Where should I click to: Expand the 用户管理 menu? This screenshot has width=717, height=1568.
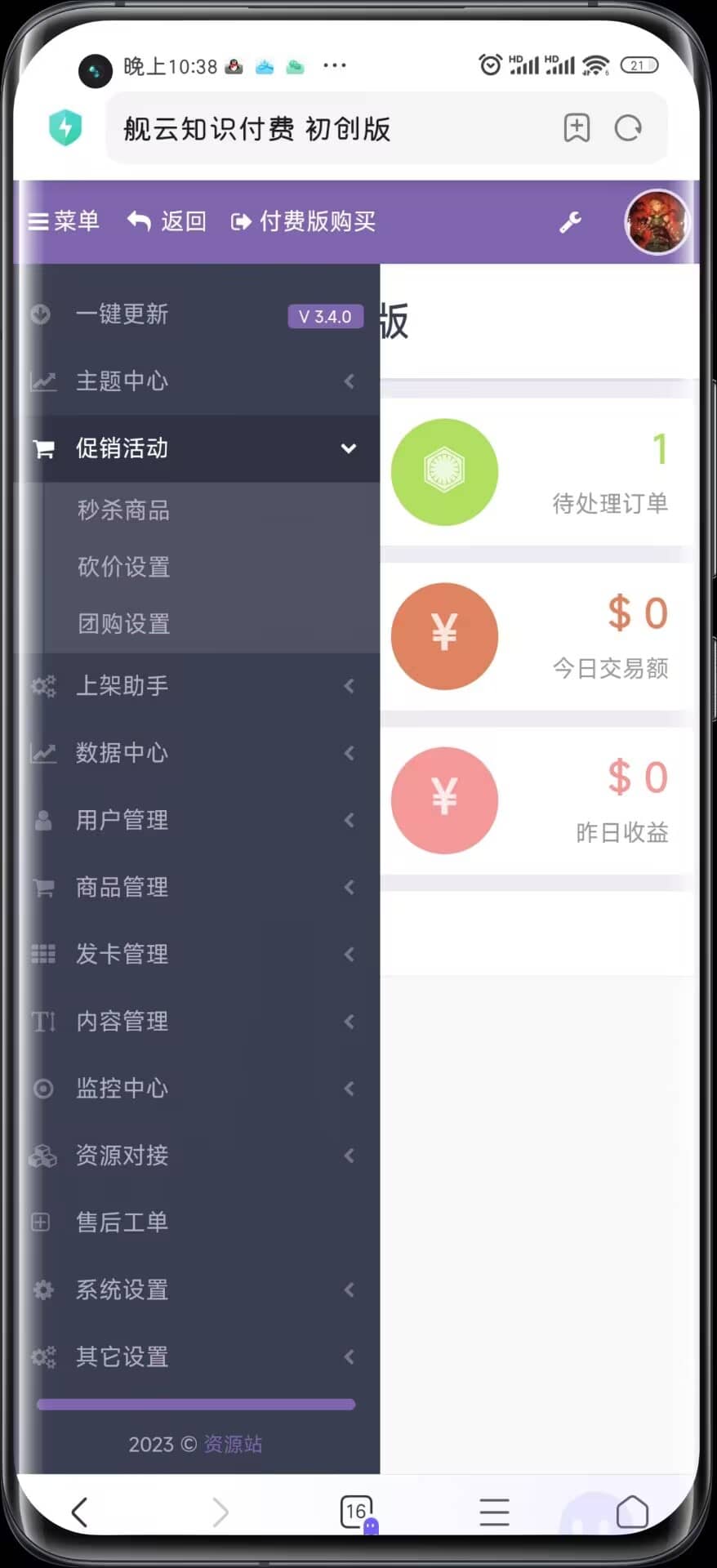(122, 820)
